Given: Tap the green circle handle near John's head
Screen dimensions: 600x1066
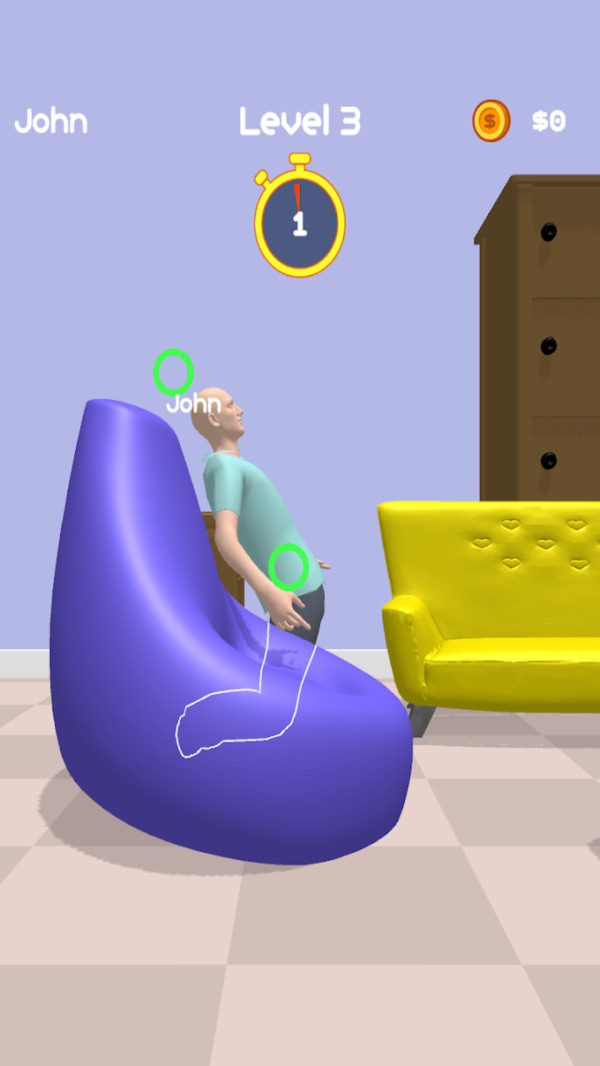Looking at the screenshot, I should click(x=173, y=371).
